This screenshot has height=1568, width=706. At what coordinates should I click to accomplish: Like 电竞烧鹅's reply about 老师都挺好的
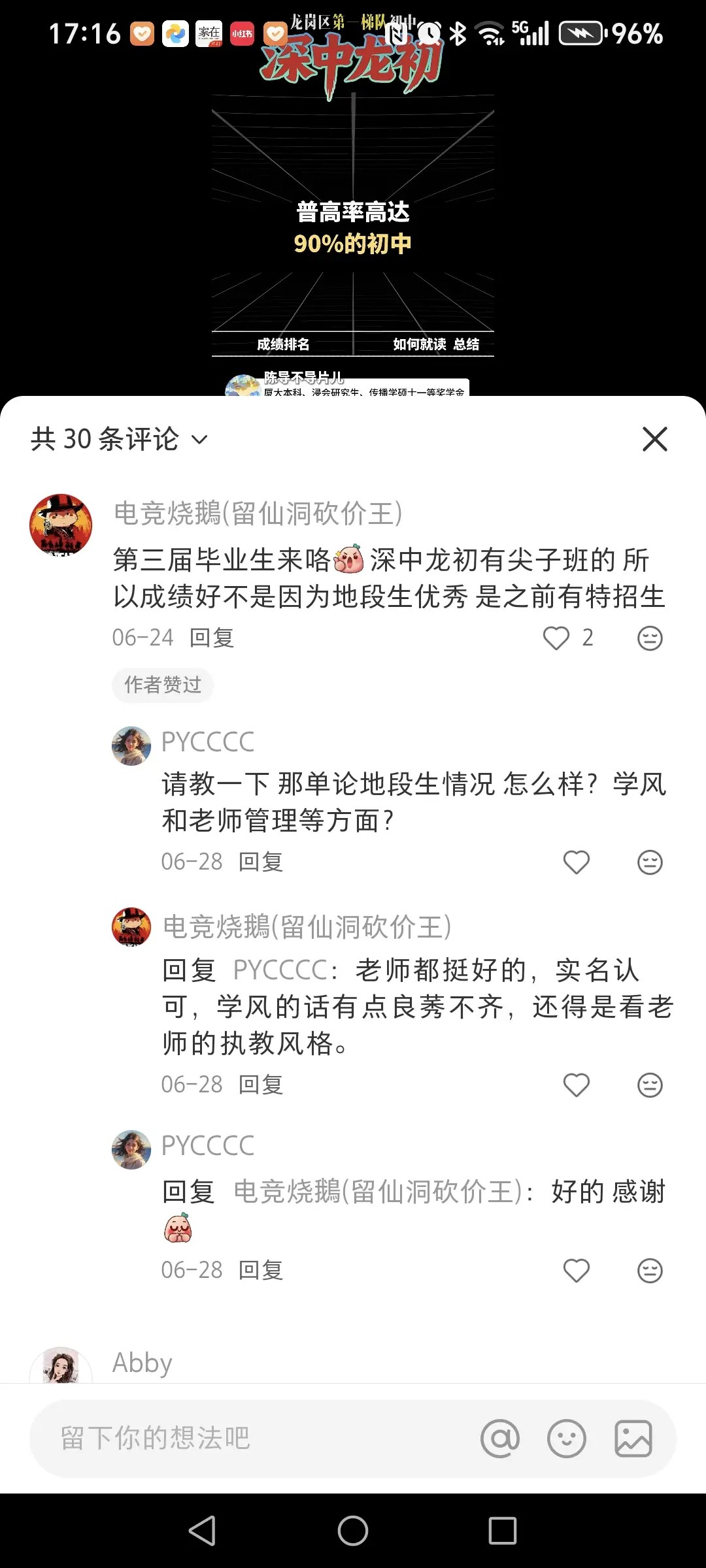(x=576, y=1085)
